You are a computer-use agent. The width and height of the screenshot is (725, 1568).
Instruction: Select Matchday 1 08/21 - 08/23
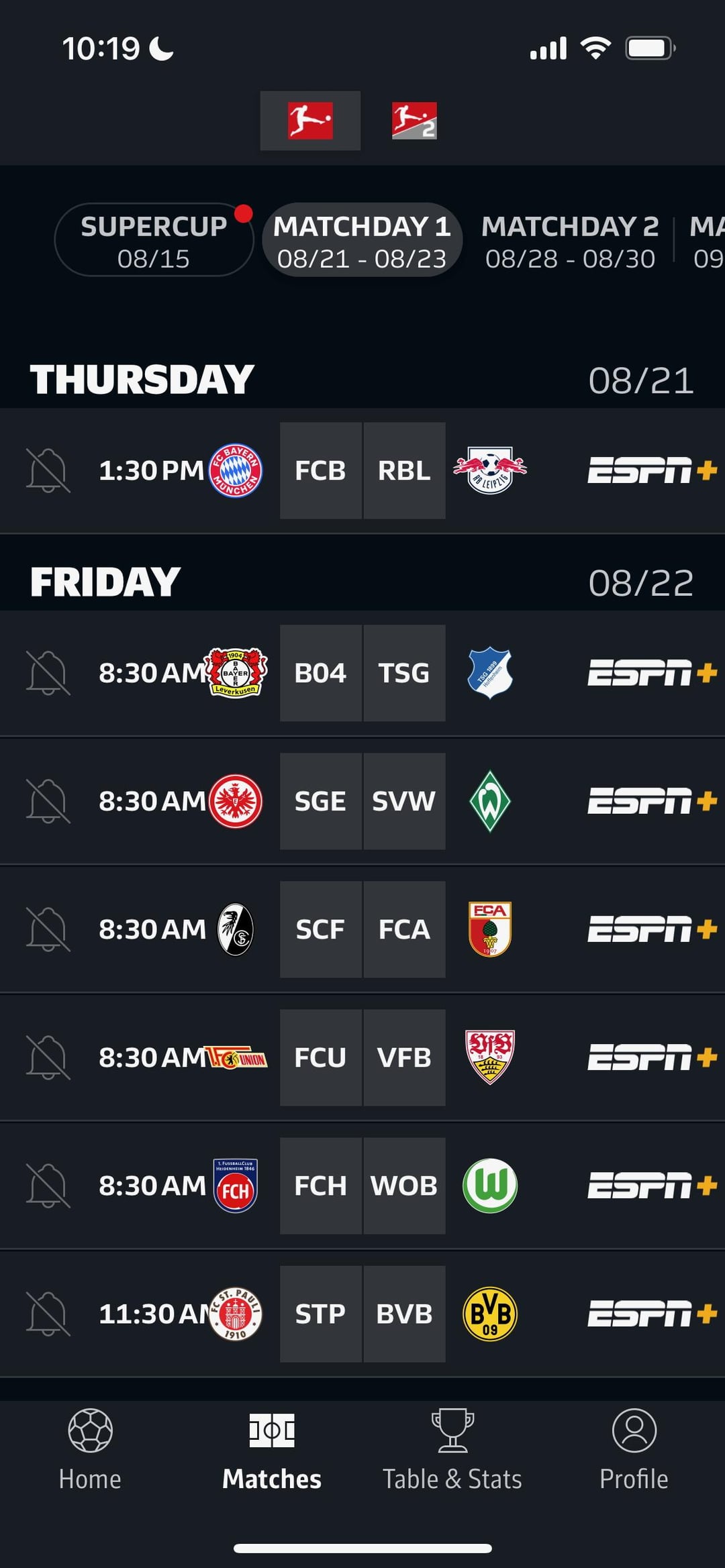(x=362, y=241)
